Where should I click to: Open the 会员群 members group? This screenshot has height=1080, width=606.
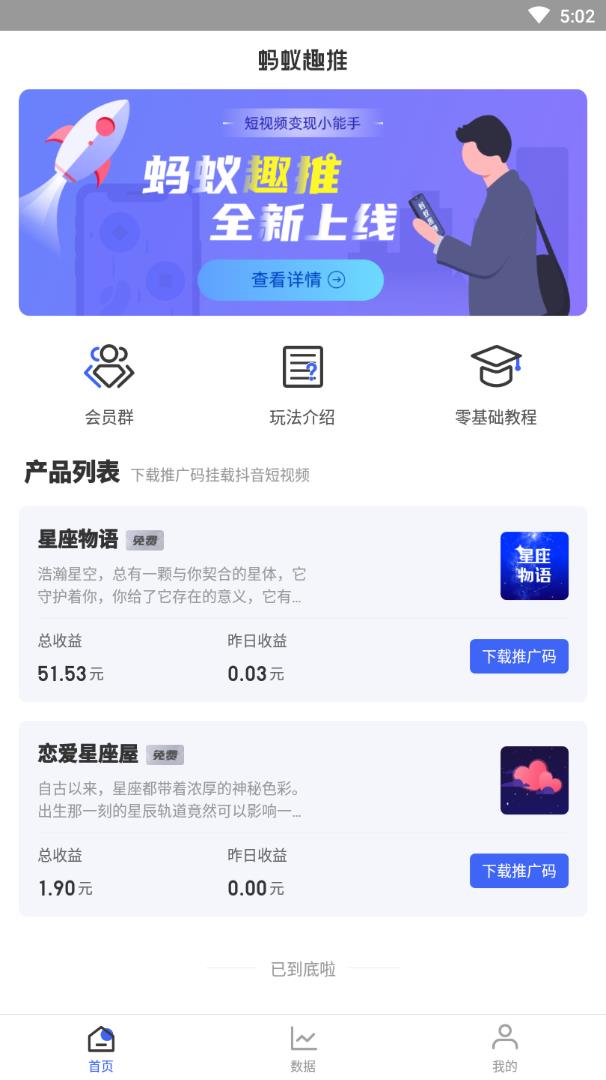pyautogui.click(x=109, y=383)
